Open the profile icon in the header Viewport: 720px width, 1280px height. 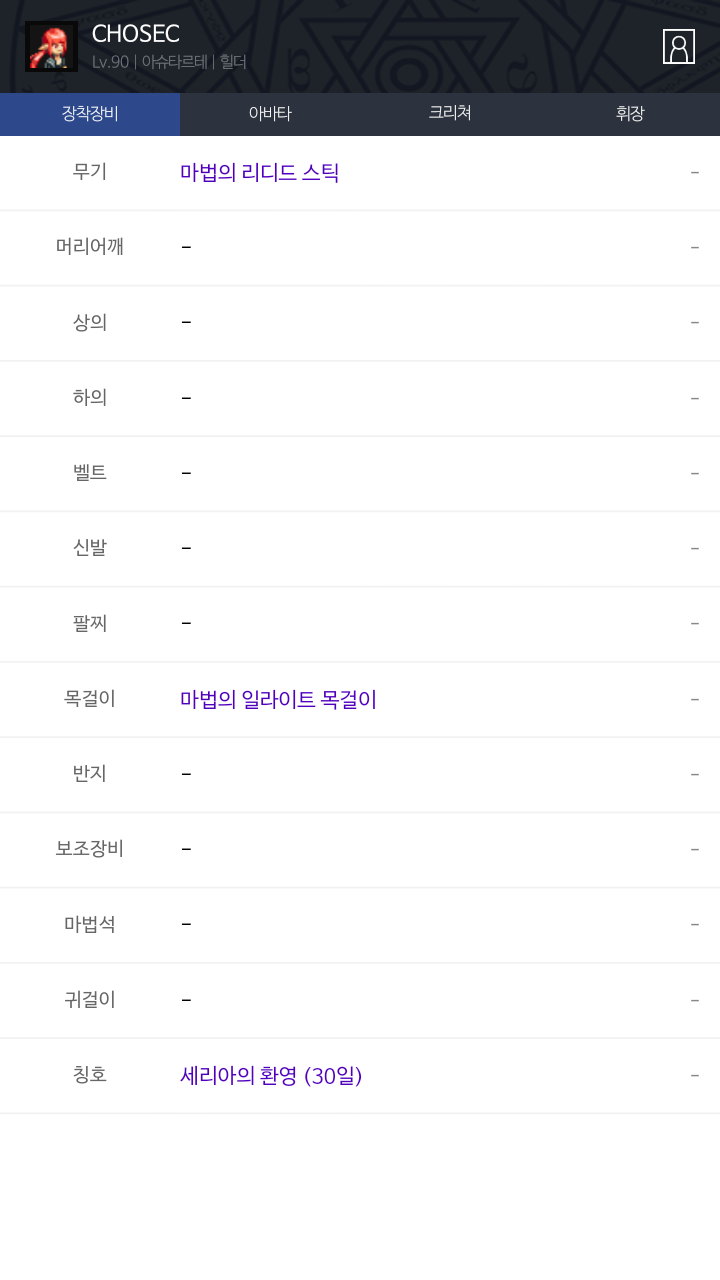(x=678, y=46)
